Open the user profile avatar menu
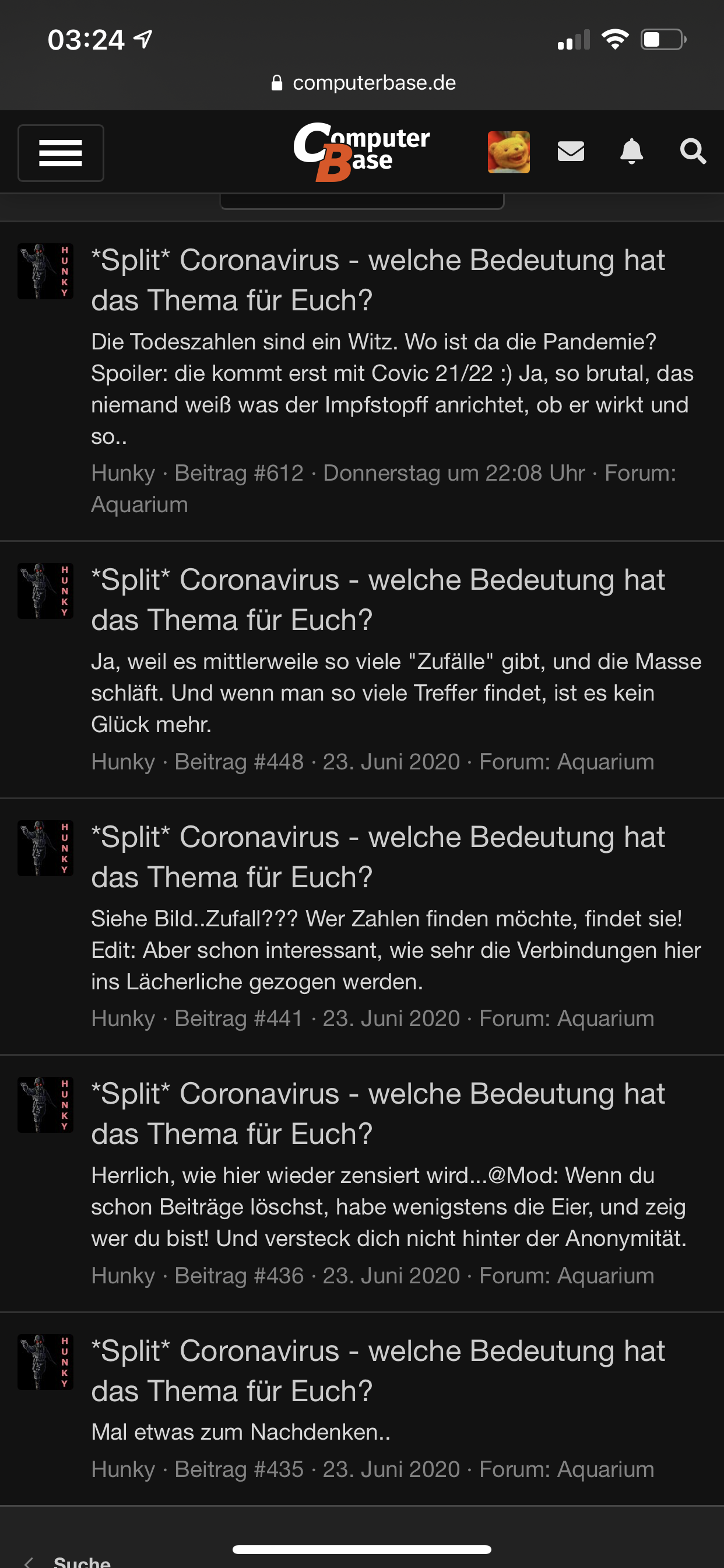Screen dimensions: 724x1568 click(508, 152)
